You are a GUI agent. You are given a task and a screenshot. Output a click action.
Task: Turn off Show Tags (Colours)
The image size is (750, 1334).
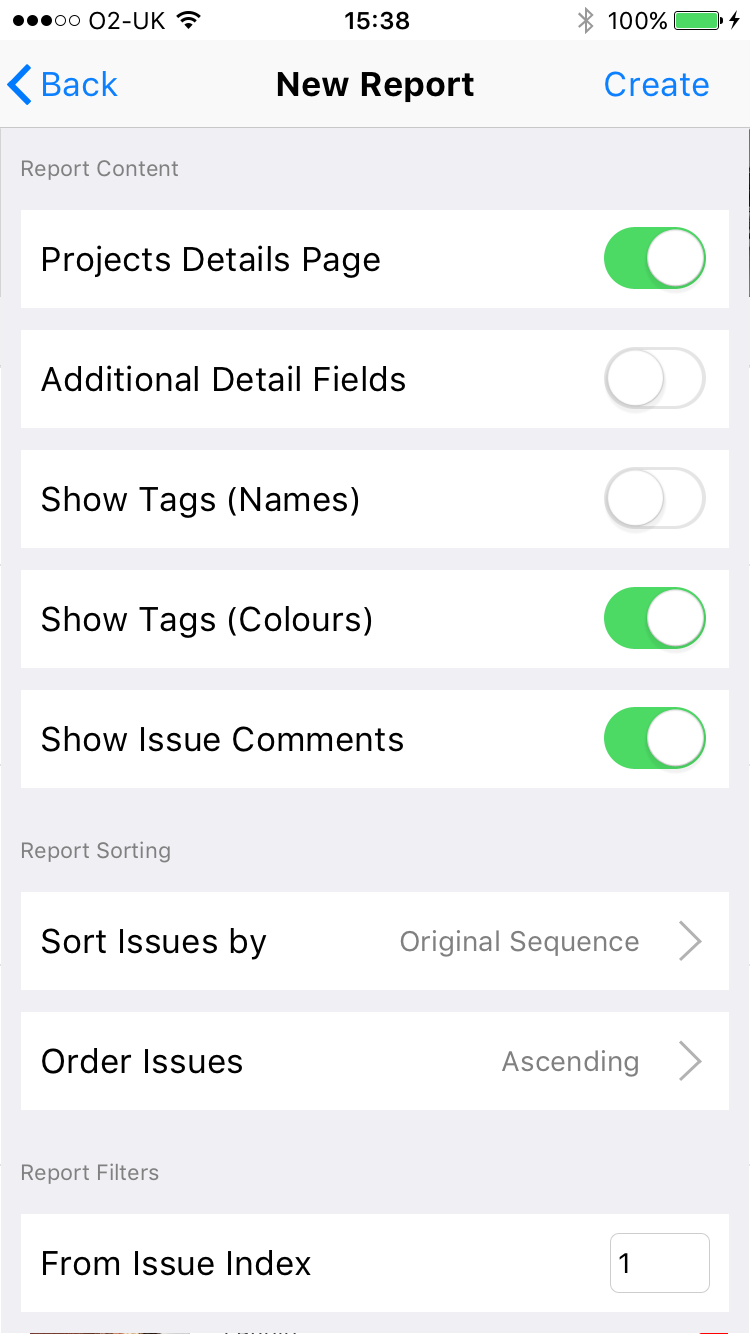(654, 619)
